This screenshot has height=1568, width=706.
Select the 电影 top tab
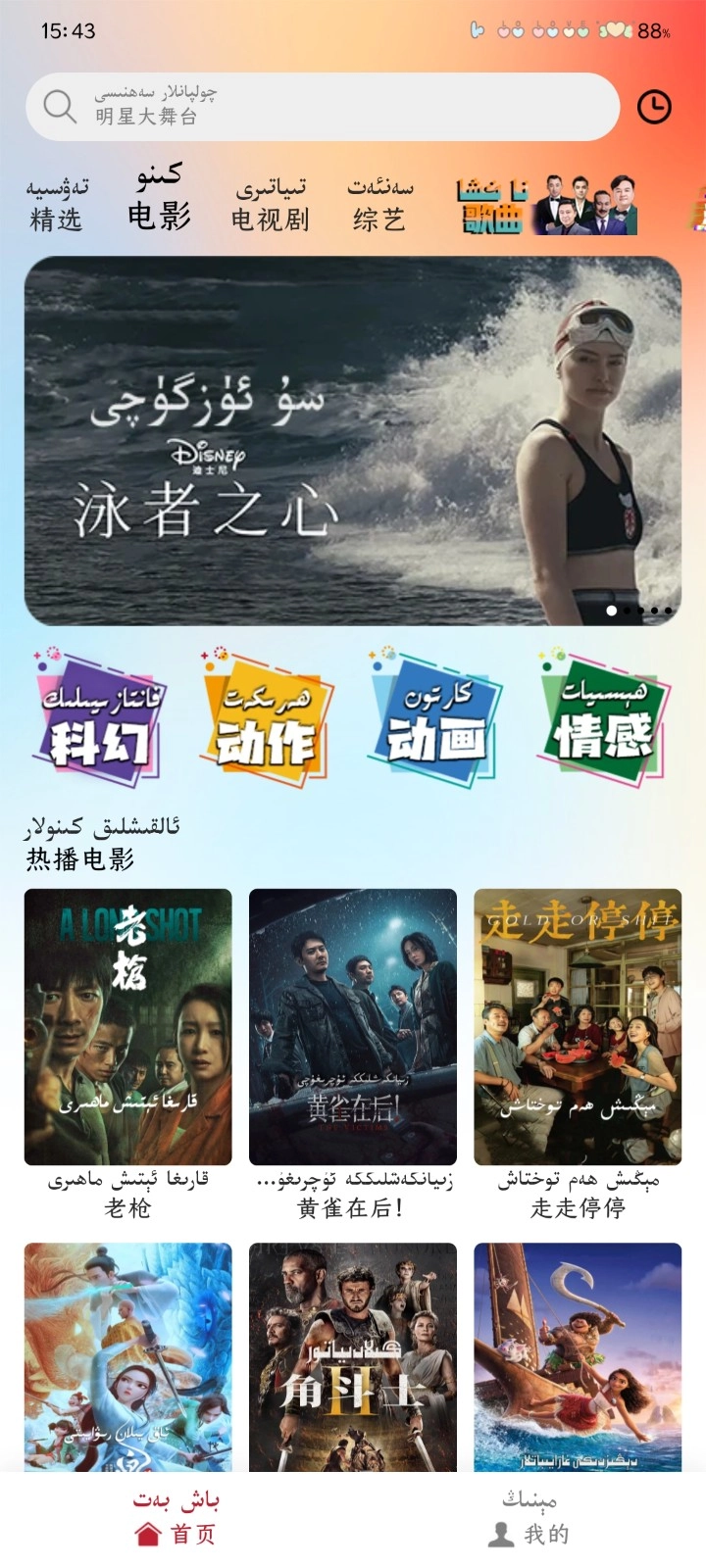[159, 199]
